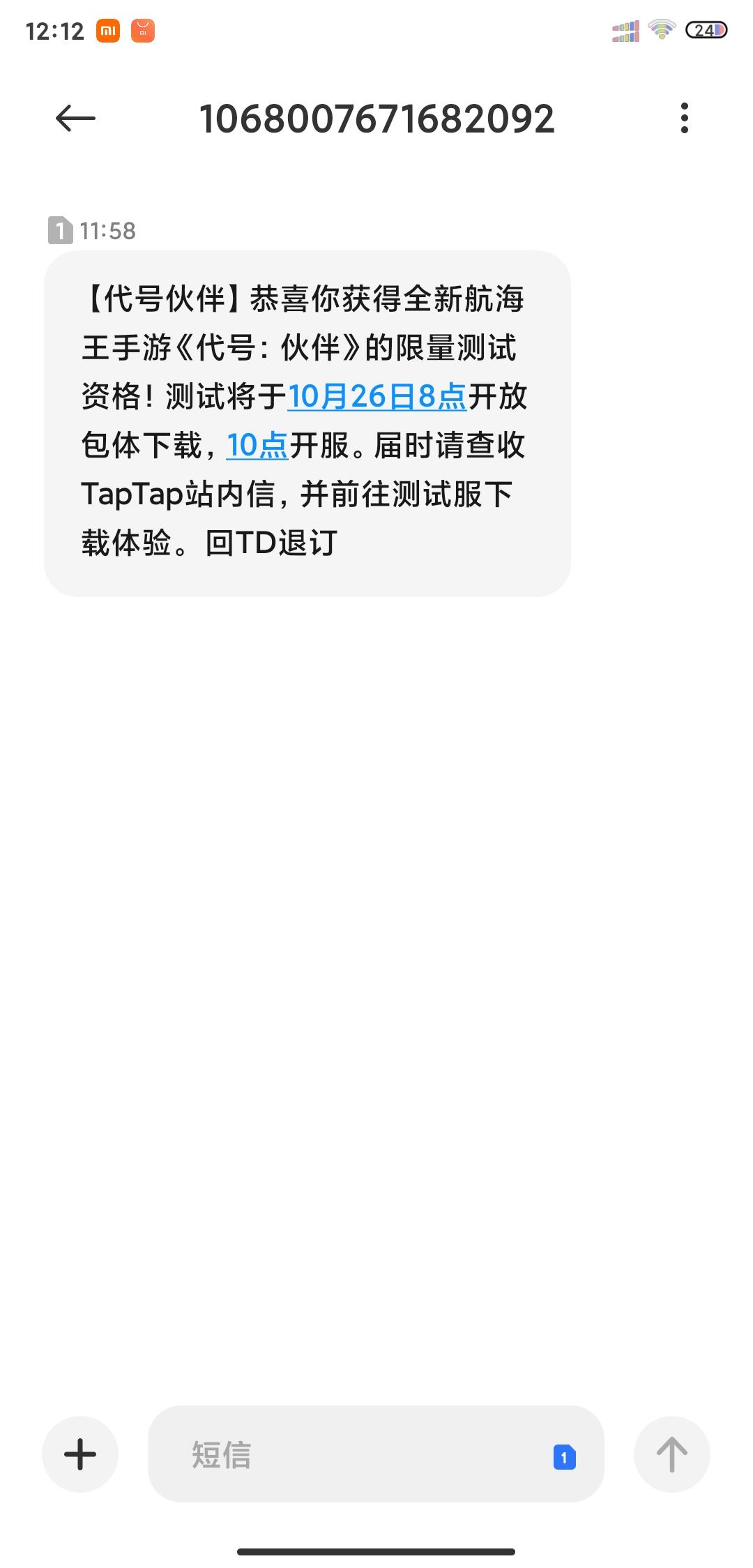753x1568 pixels.
Task: Go back to the message list
Action: click(x=75, y=119)
